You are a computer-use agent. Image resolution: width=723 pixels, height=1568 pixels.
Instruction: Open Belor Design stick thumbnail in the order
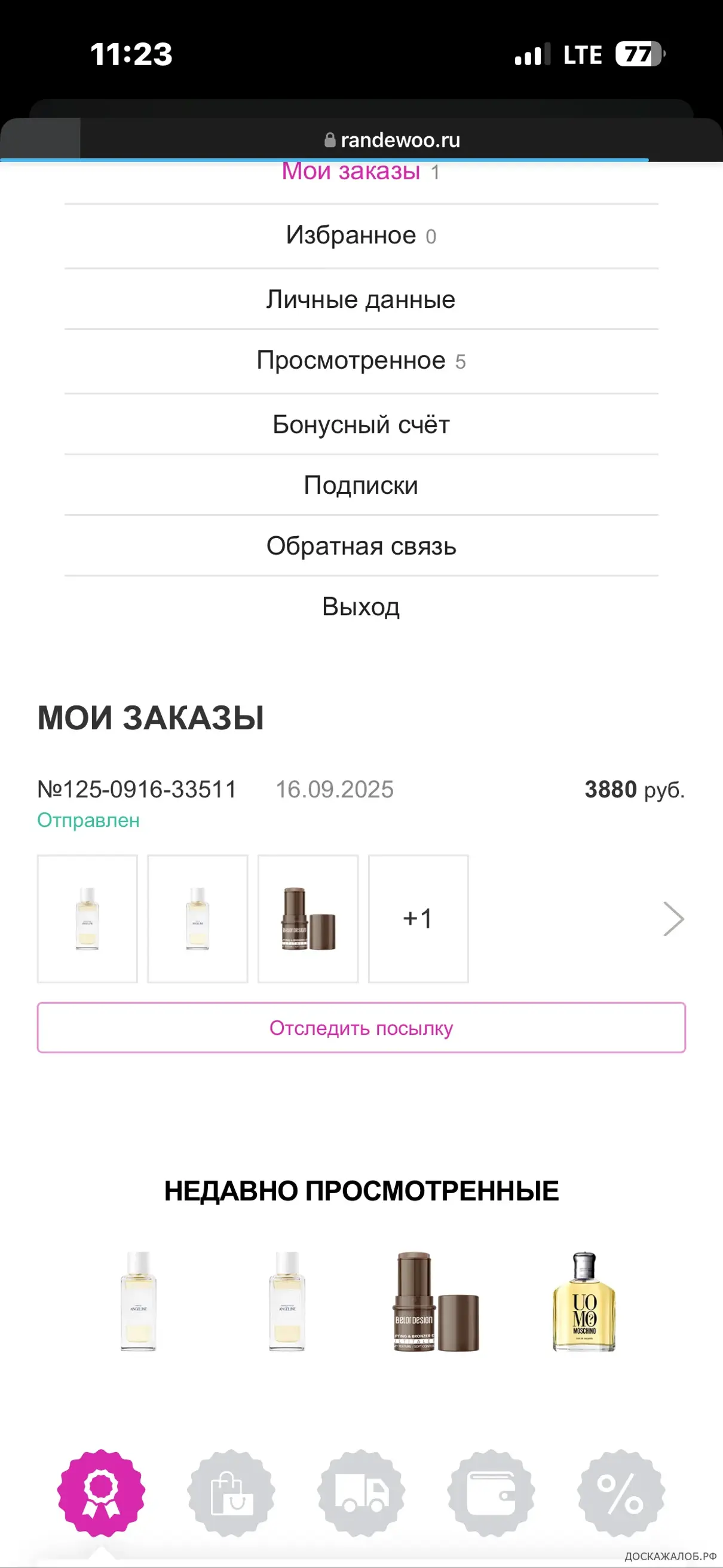click(308, 919)
